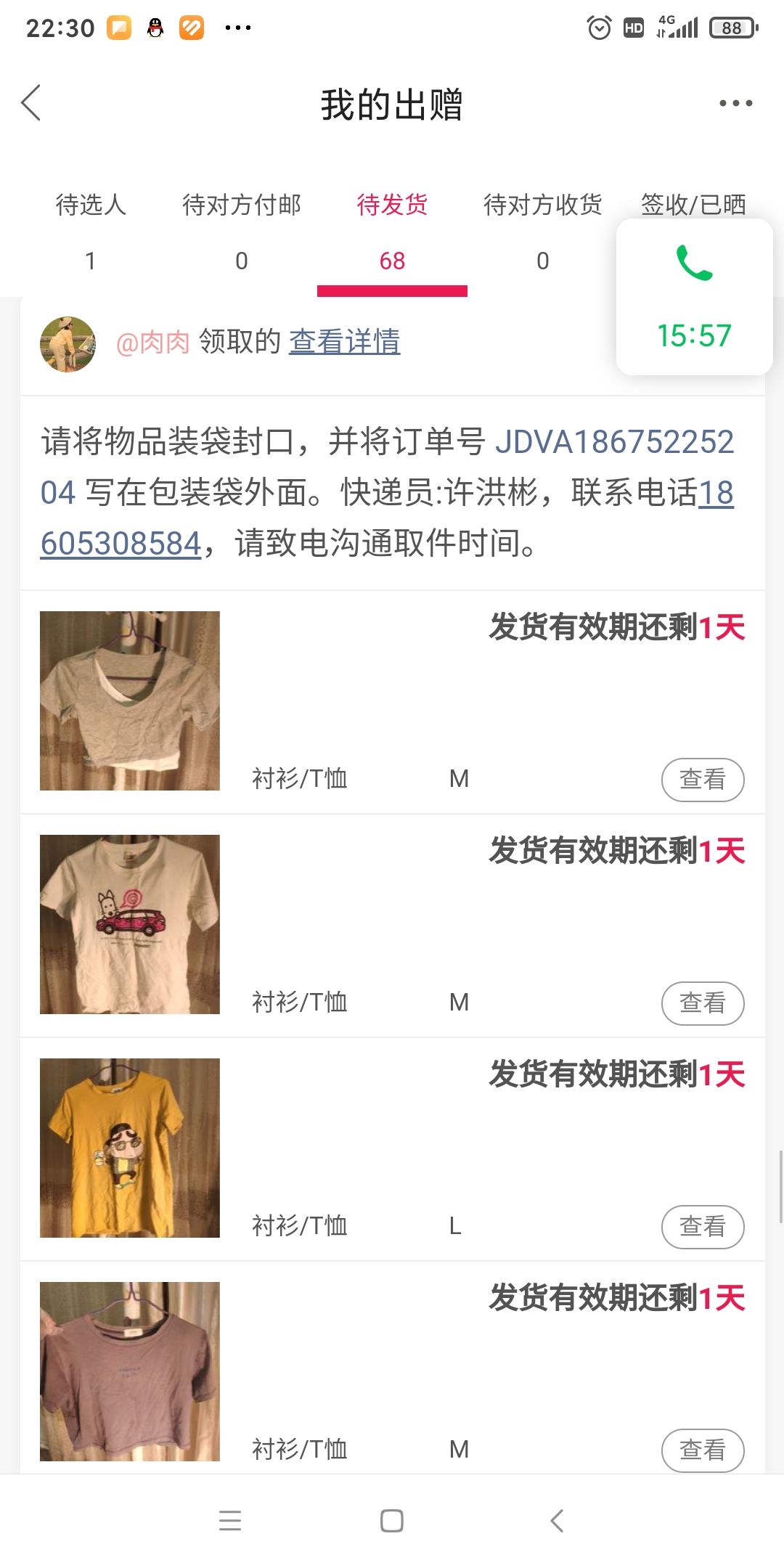
Task: Open the floating green phone call widget
Action: pos(695,297)
